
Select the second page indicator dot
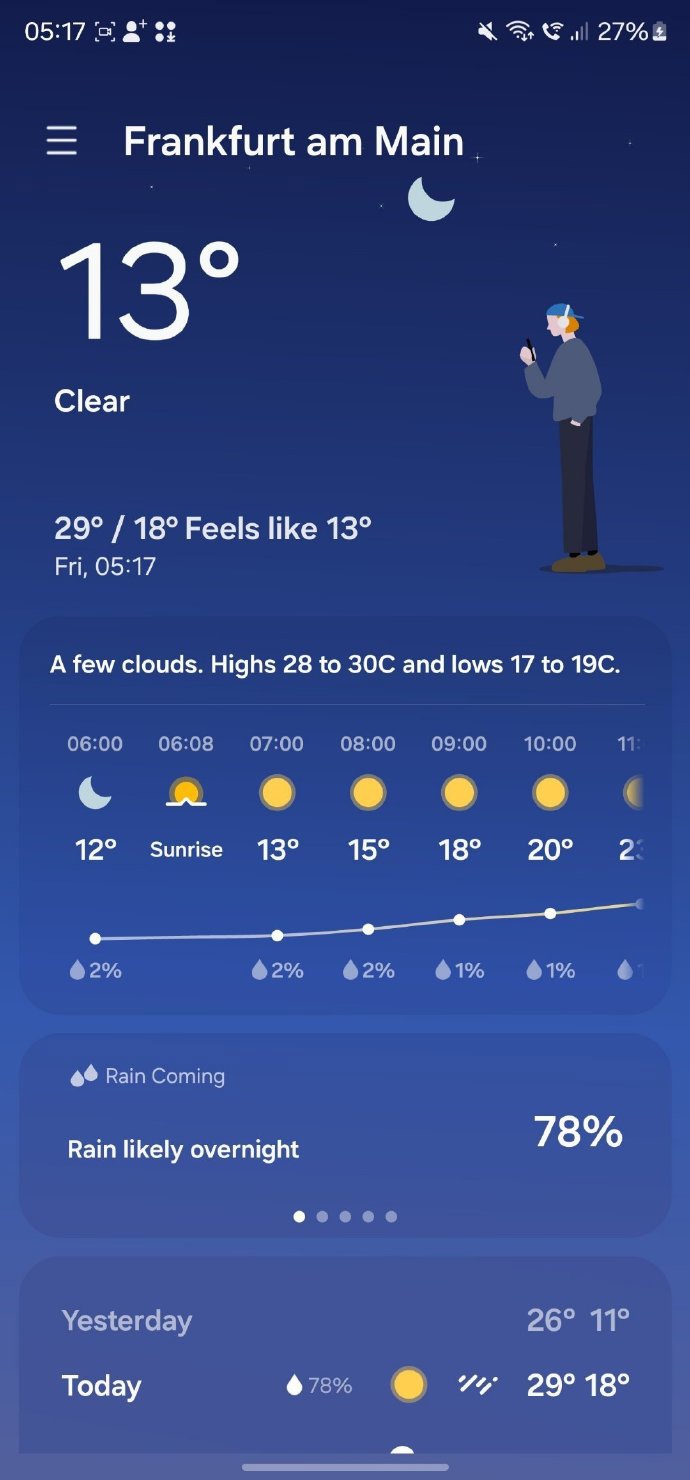point(322,1217)
